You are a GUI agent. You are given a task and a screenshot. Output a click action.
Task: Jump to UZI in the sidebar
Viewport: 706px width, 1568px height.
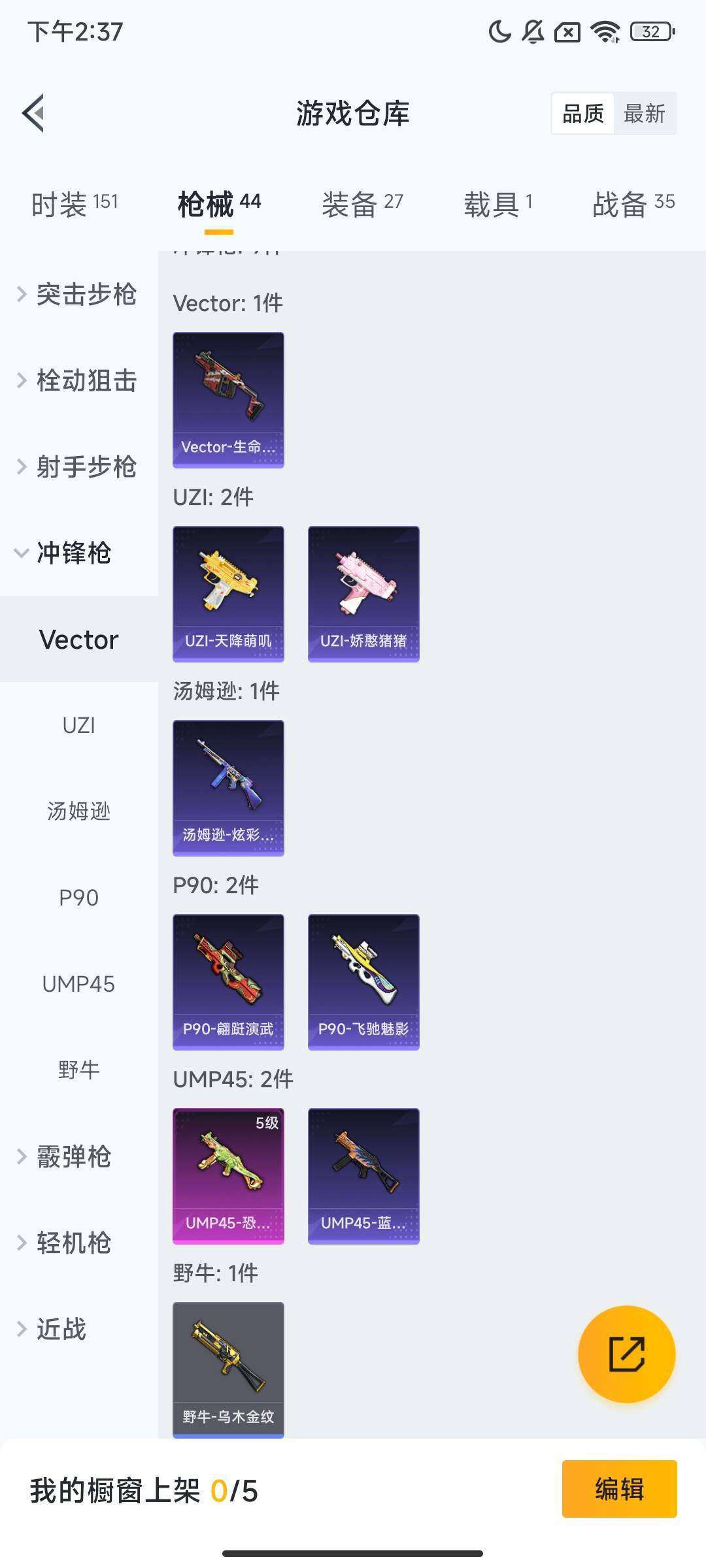pos(78,725)
